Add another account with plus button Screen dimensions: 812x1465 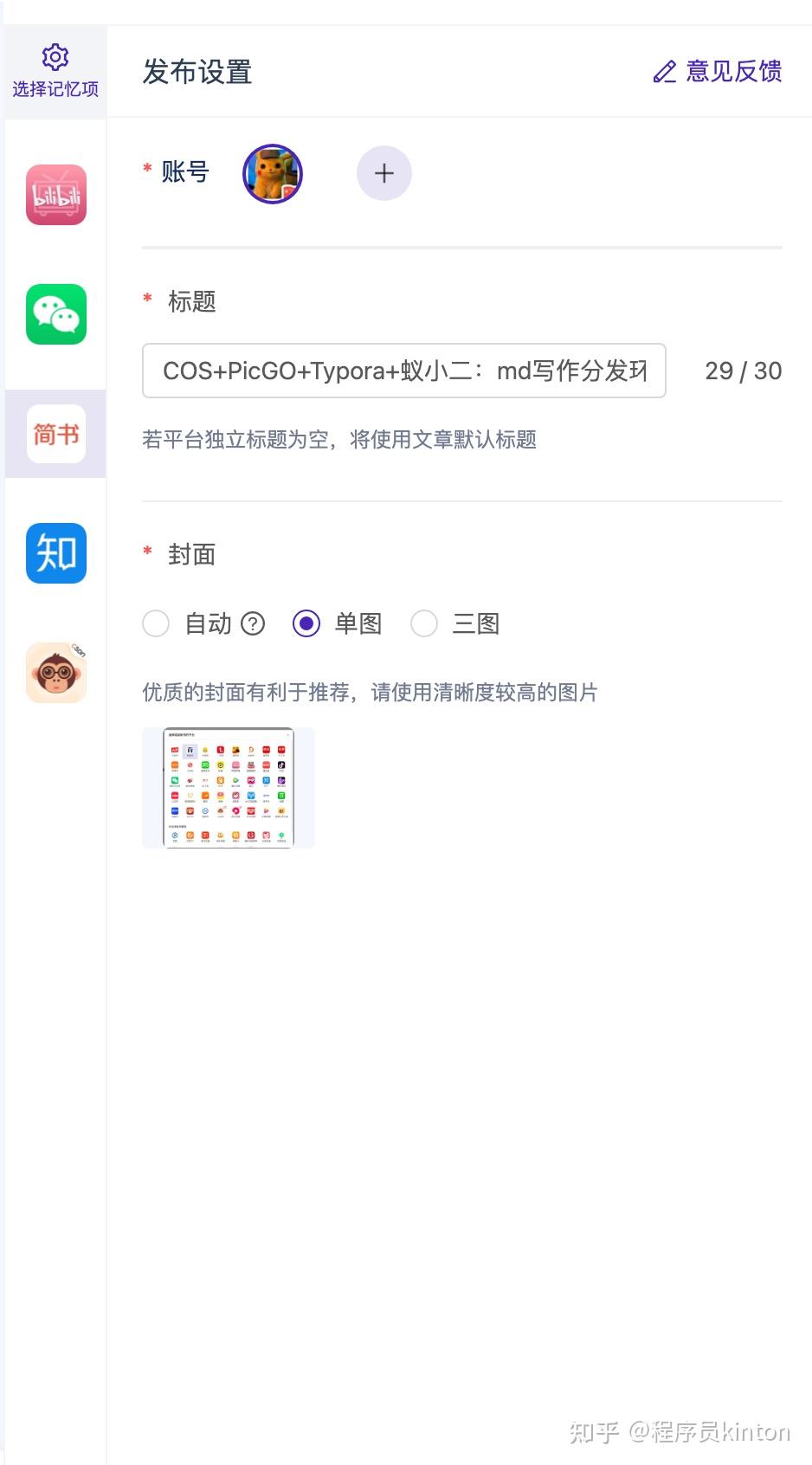(x=384, y=173)
